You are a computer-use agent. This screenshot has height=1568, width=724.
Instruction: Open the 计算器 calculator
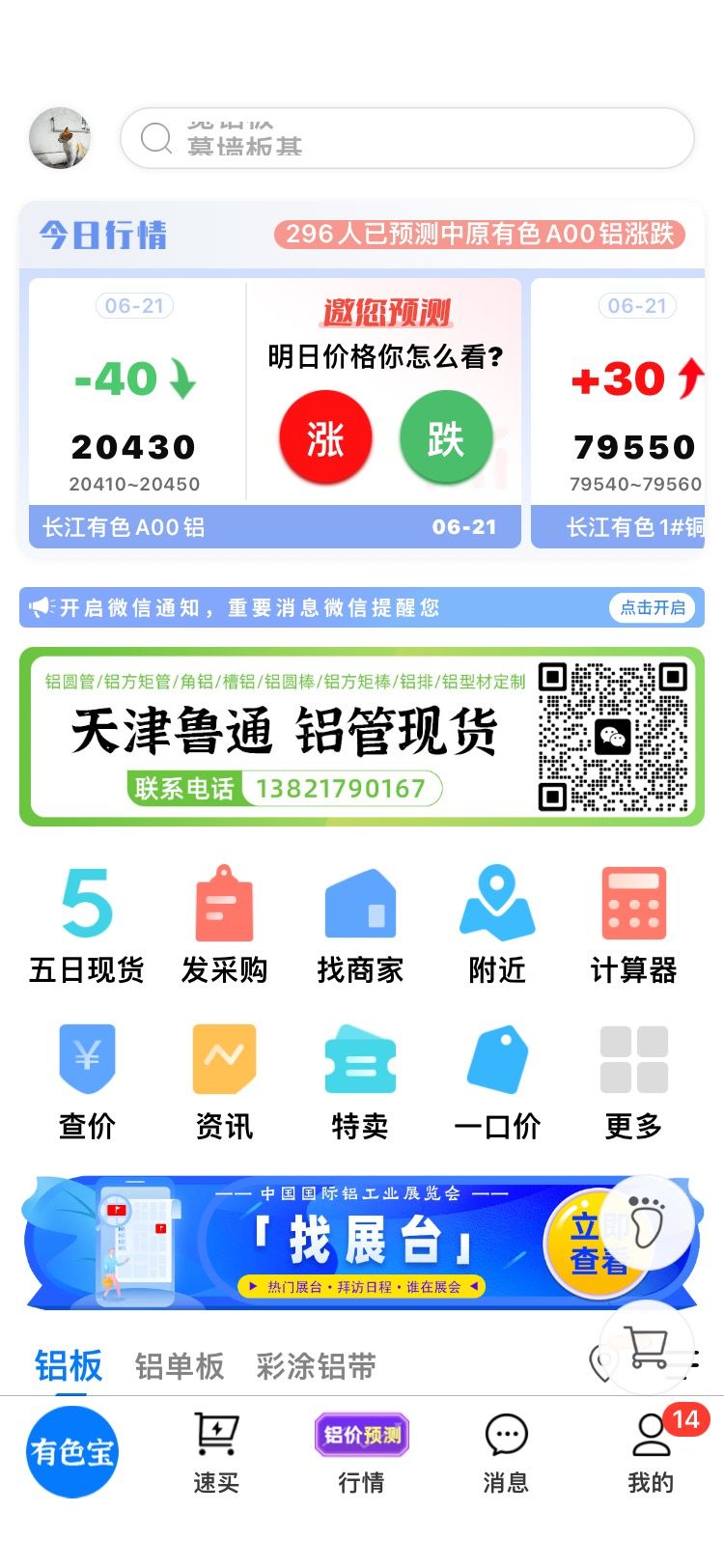point(633,925)
